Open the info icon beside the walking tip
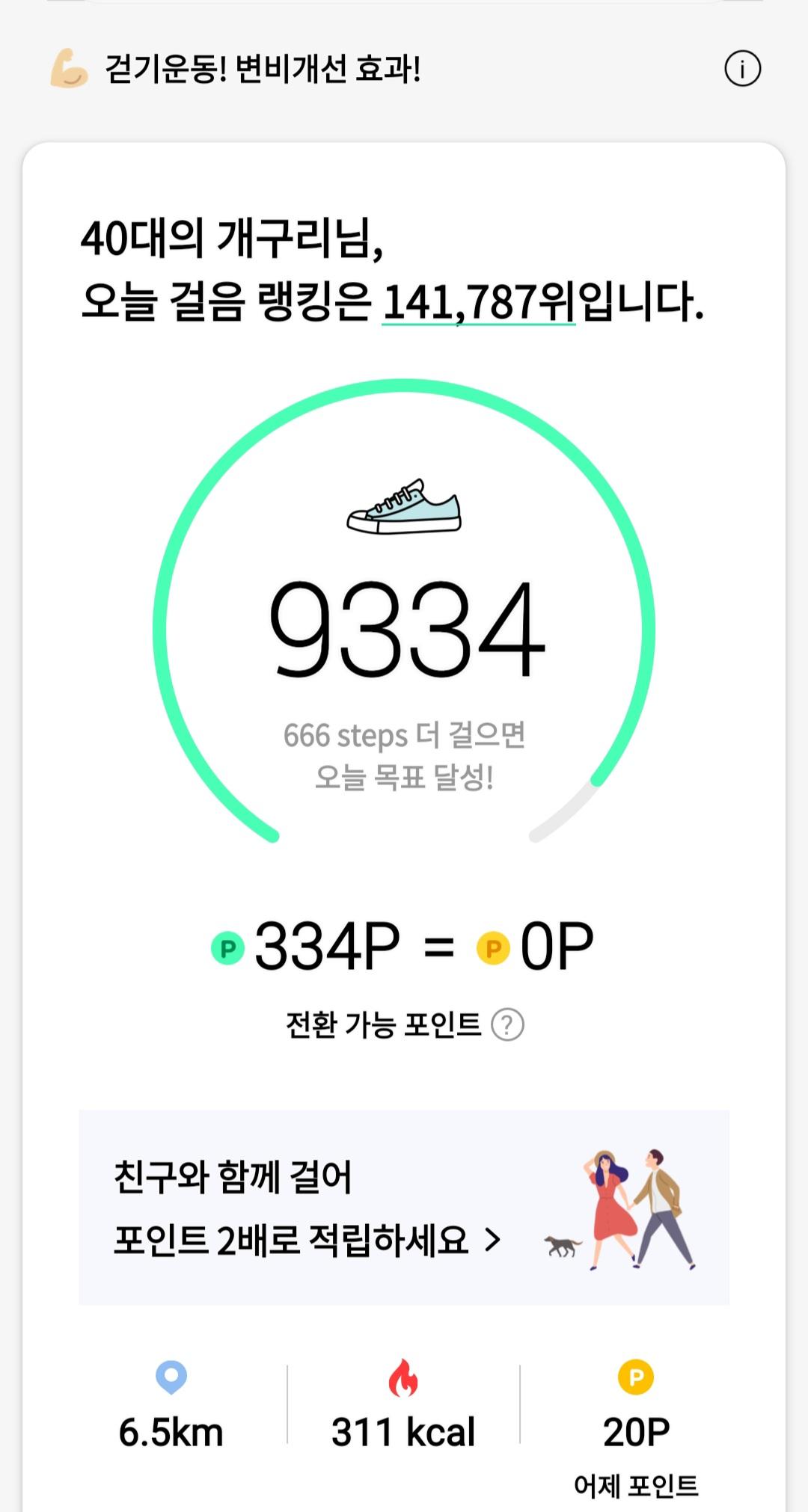This screenshot has width=808, height=1512. (x=742, y=69)
